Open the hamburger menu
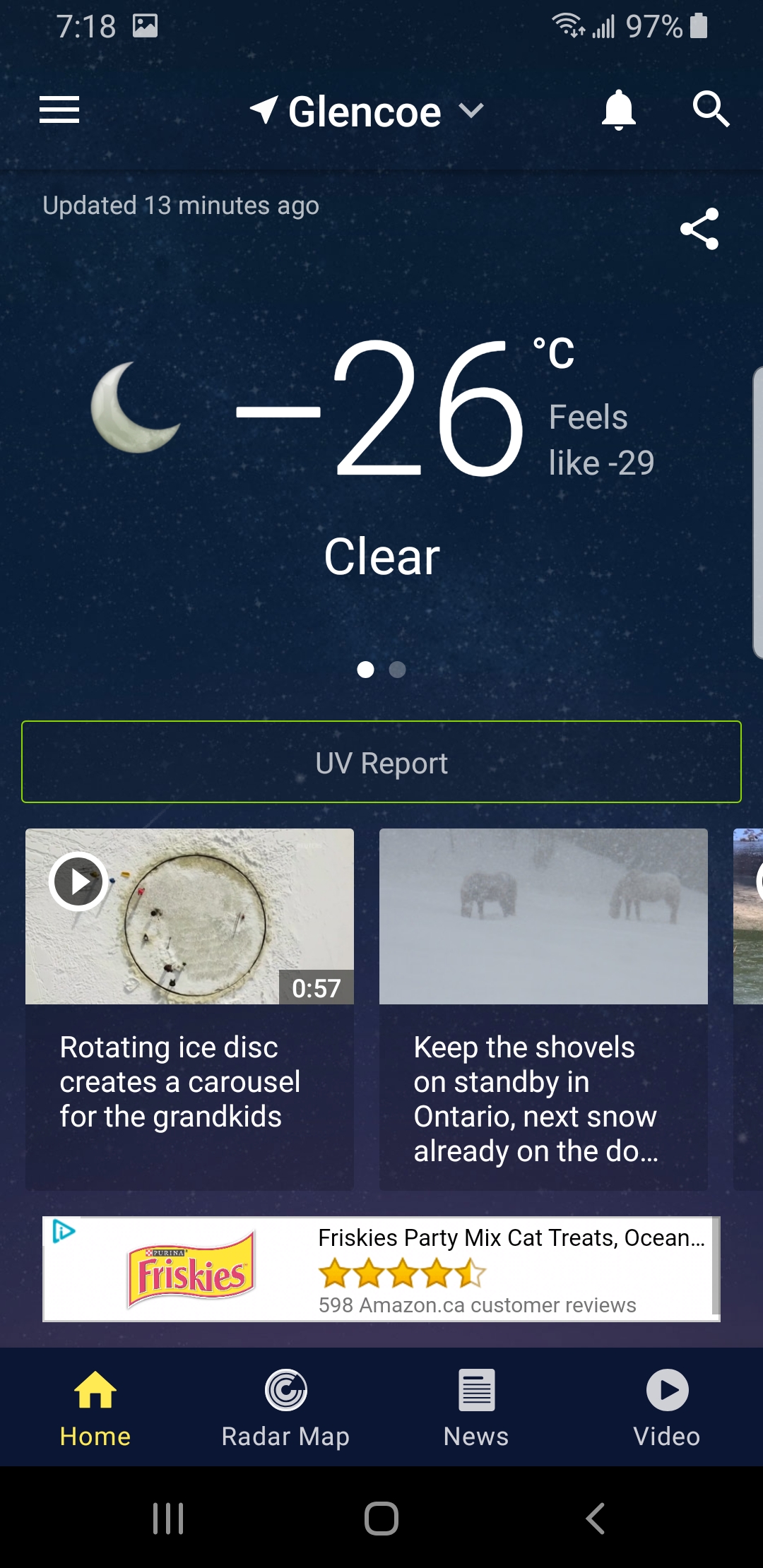 click(x=59, y=110)
